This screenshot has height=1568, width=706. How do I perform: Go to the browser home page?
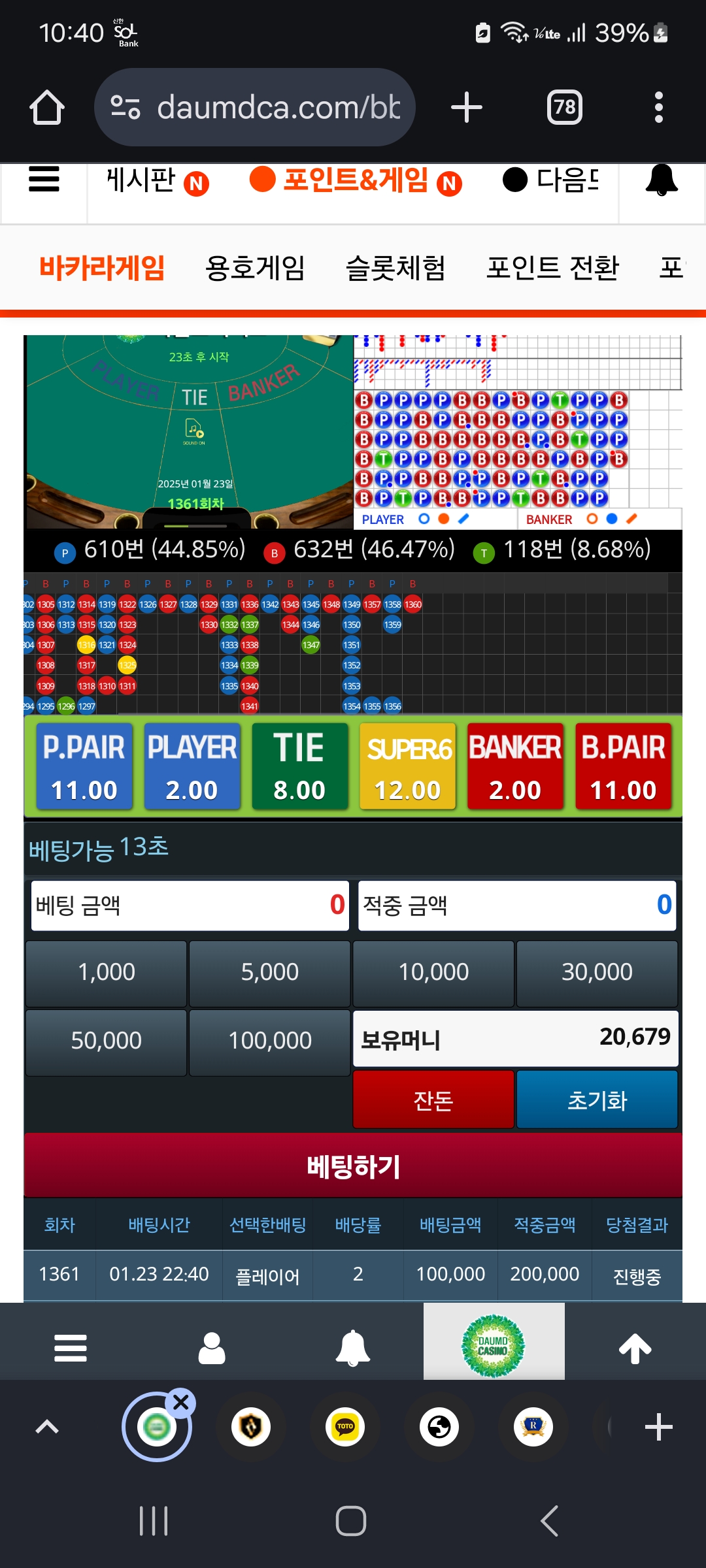point(47,107)
